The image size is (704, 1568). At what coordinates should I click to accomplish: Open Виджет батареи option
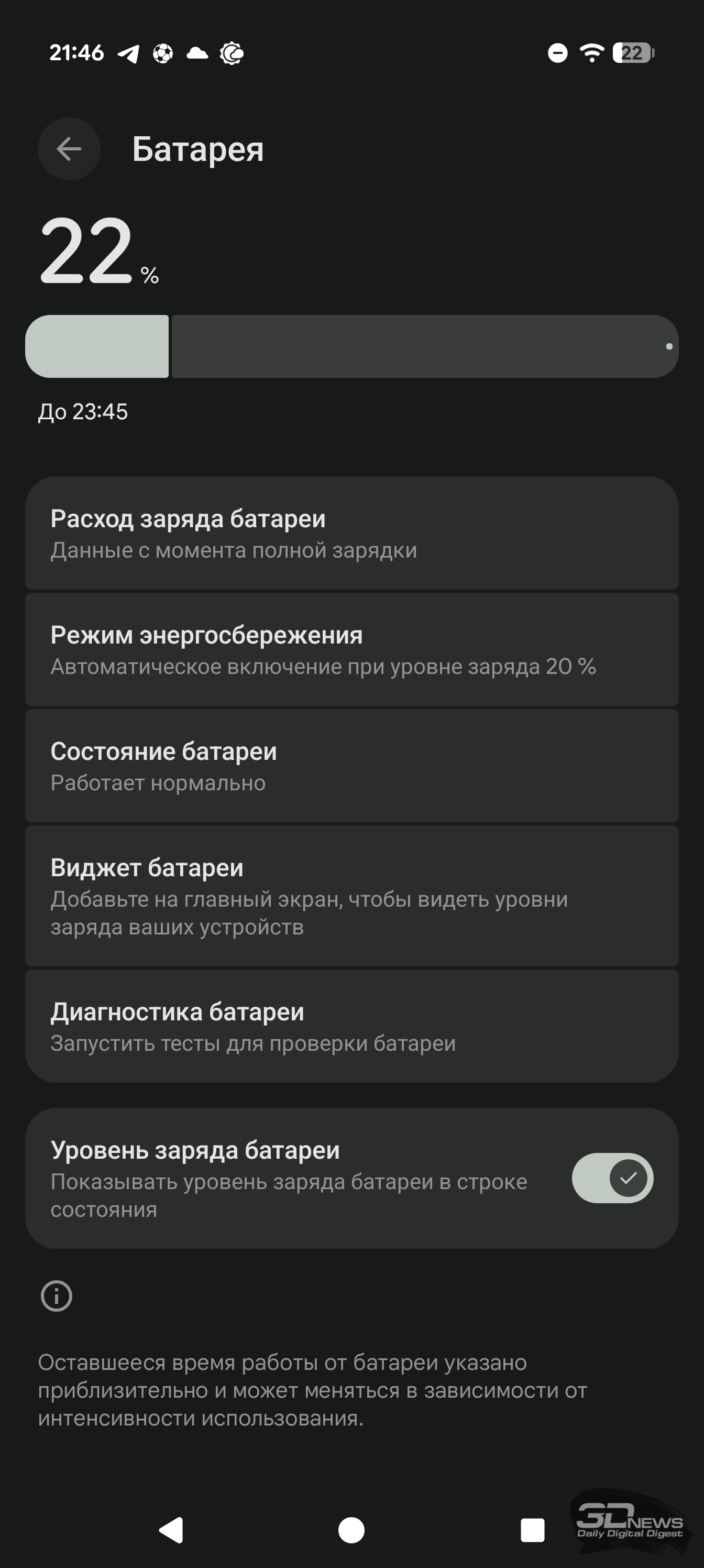351,896
